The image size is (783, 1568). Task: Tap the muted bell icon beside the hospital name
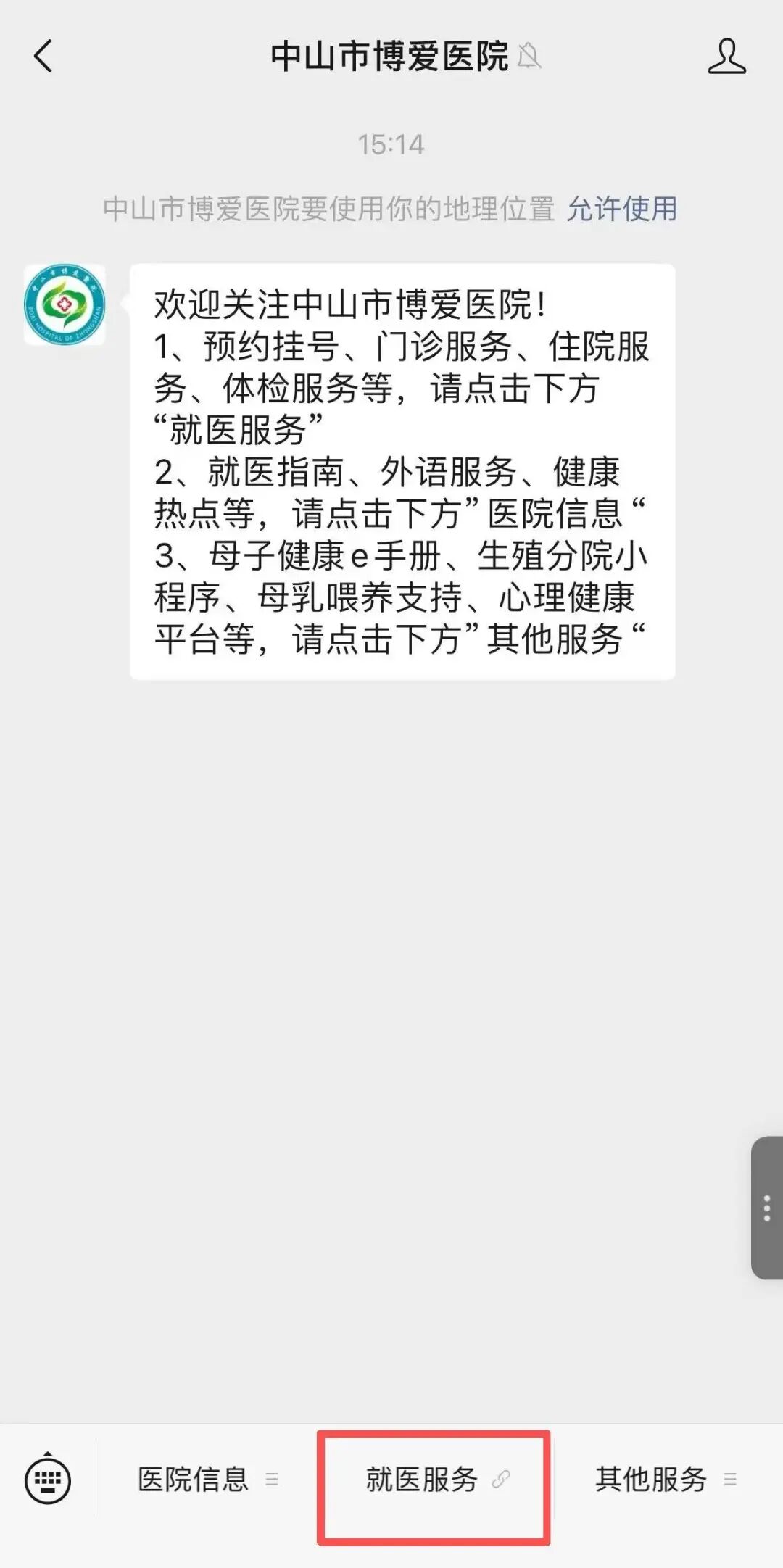530,57
